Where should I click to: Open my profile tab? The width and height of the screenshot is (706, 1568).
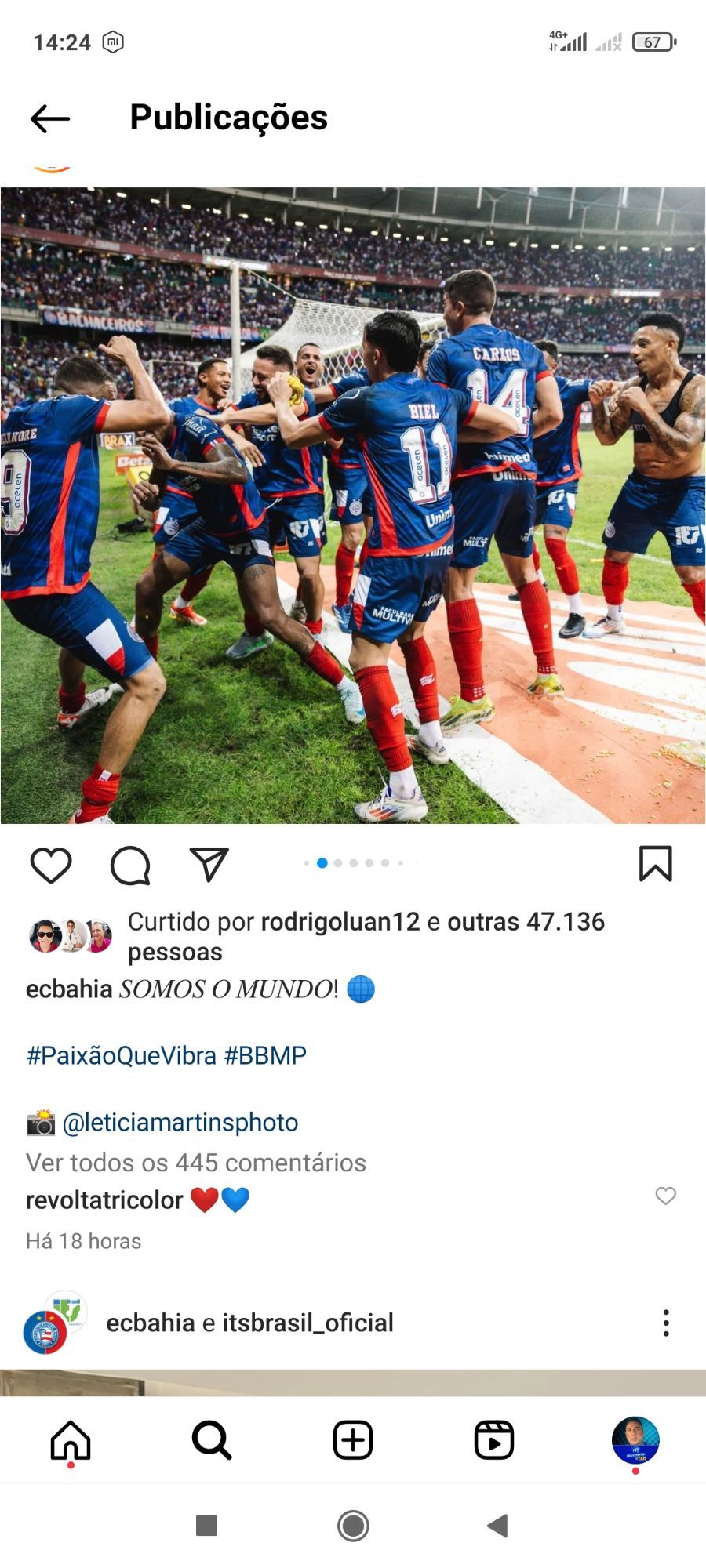(x=635, y=1440)
